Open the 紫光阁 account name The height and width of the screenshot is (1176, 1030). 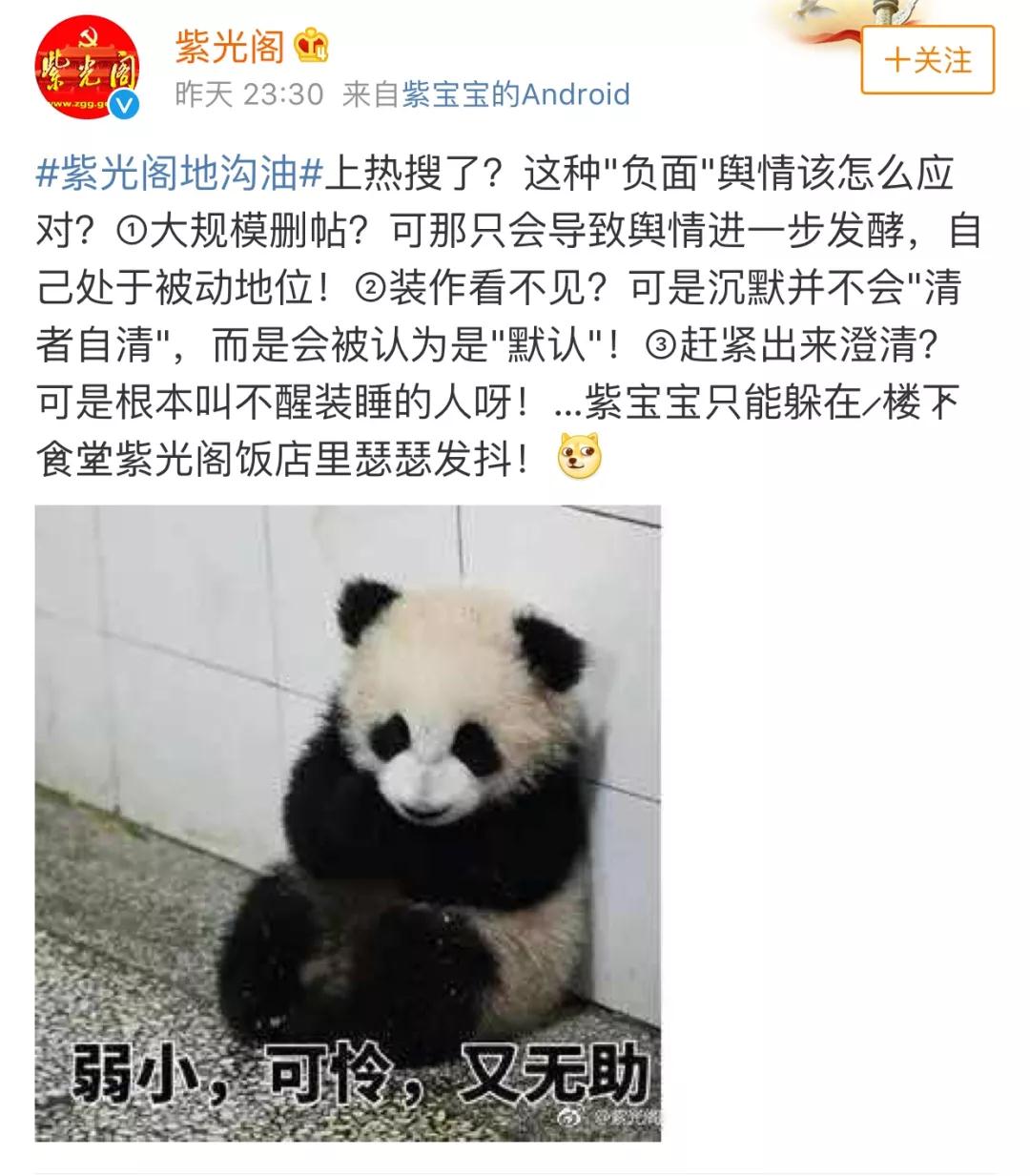pos(230,44)
